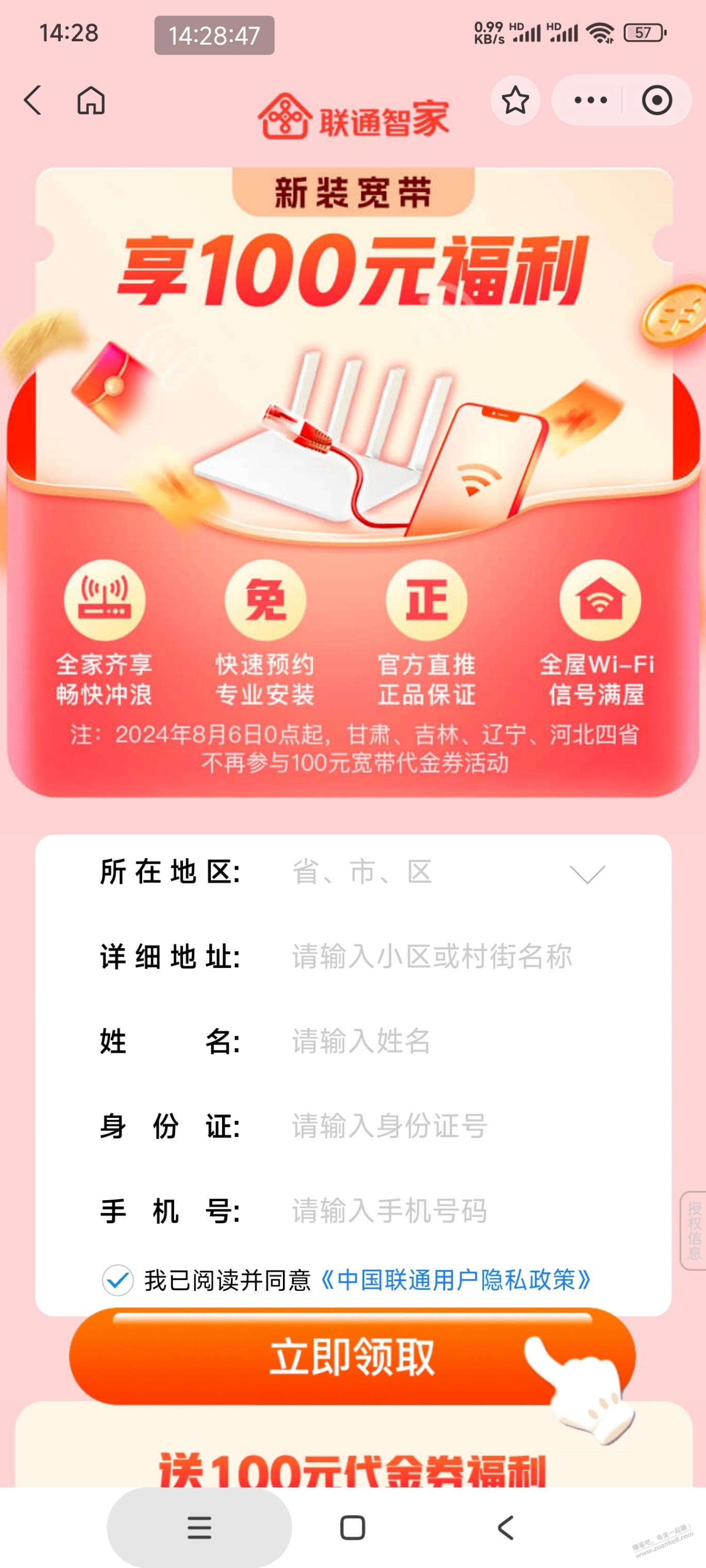Open 《中国联通用户隐私政策》 link
The image size is (706, 1568).
455,1280
